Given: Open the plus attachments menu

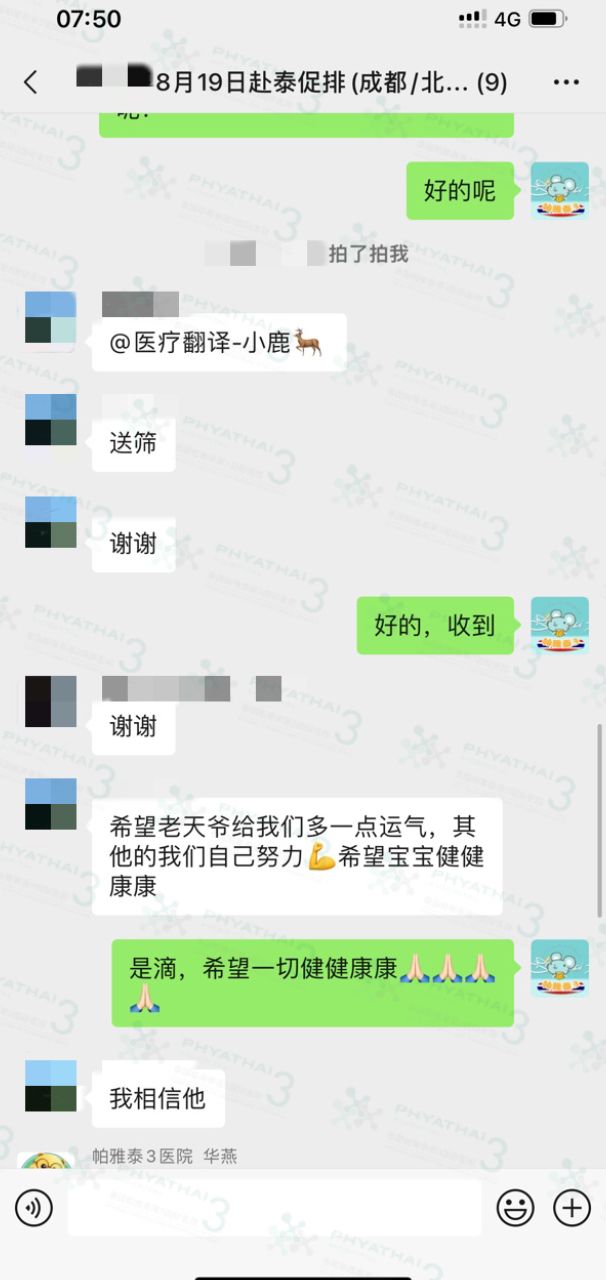Looking at the screenshot, I should (572, 1208).
